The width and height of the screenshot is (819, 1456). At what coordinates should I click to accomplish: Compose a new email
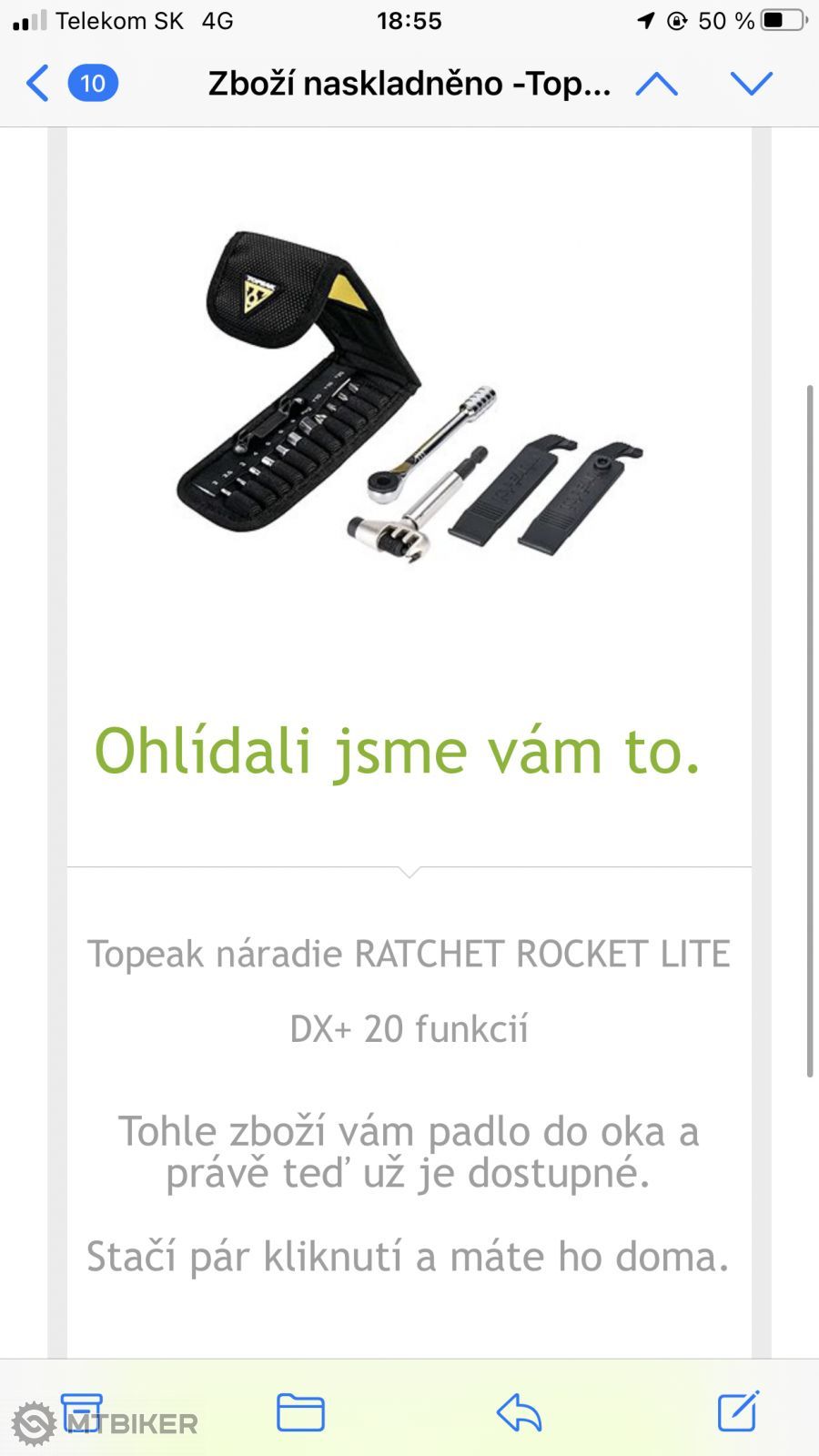[737, 1412]
